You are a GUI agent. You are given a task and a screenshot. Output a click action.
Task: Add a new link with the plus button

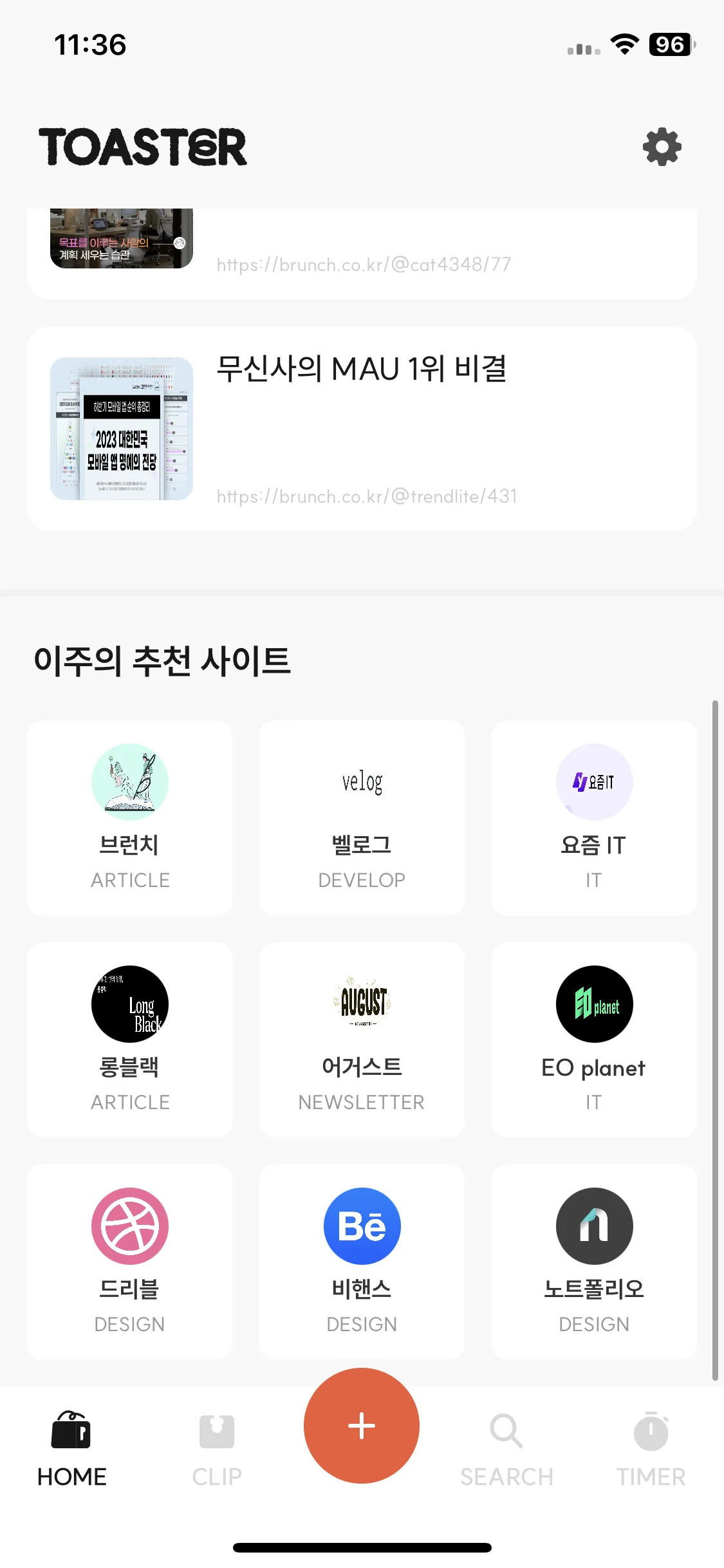pos(362,1425)
